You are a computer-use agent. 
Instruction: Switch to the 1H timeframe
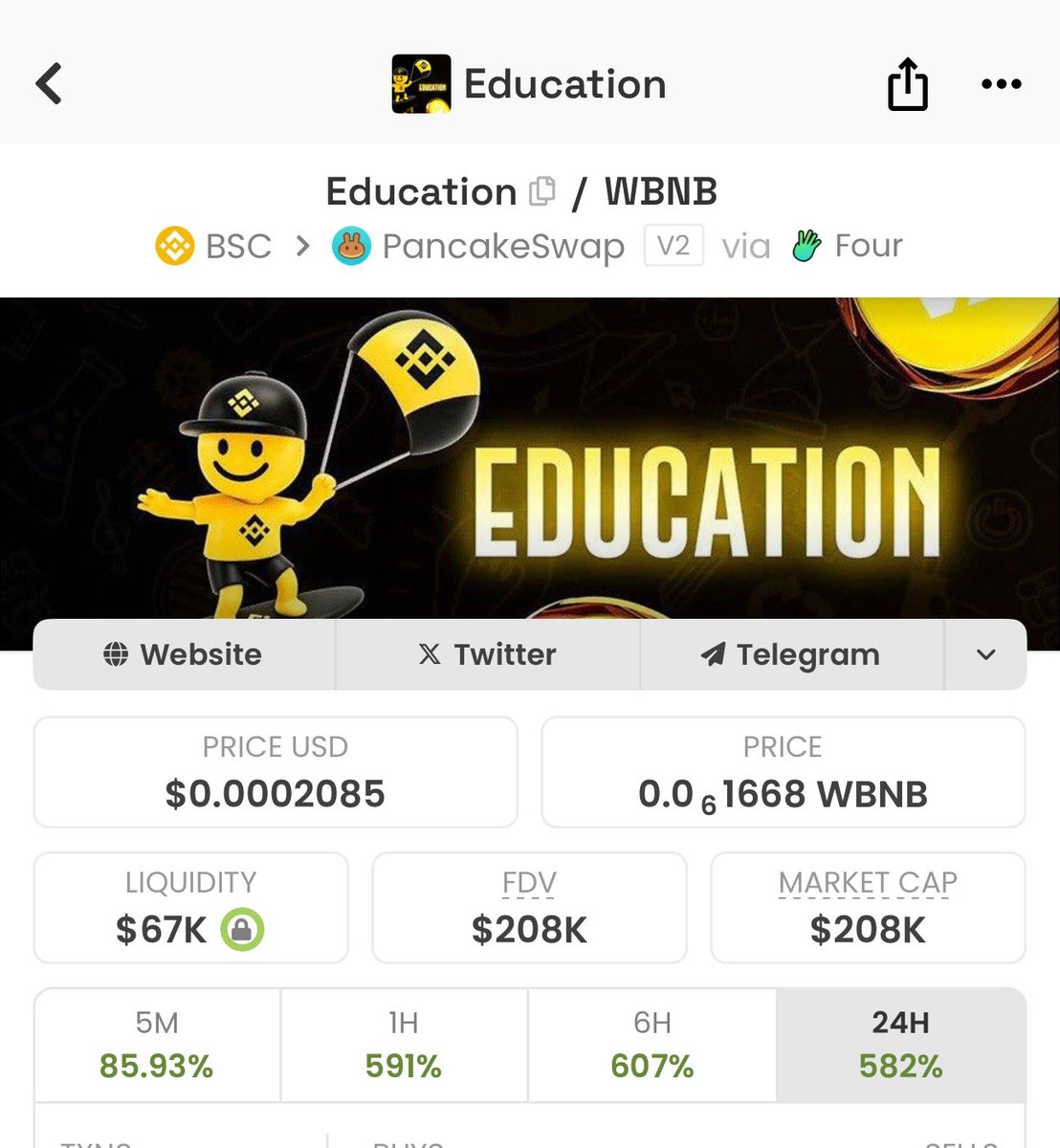coord(404,1045)
